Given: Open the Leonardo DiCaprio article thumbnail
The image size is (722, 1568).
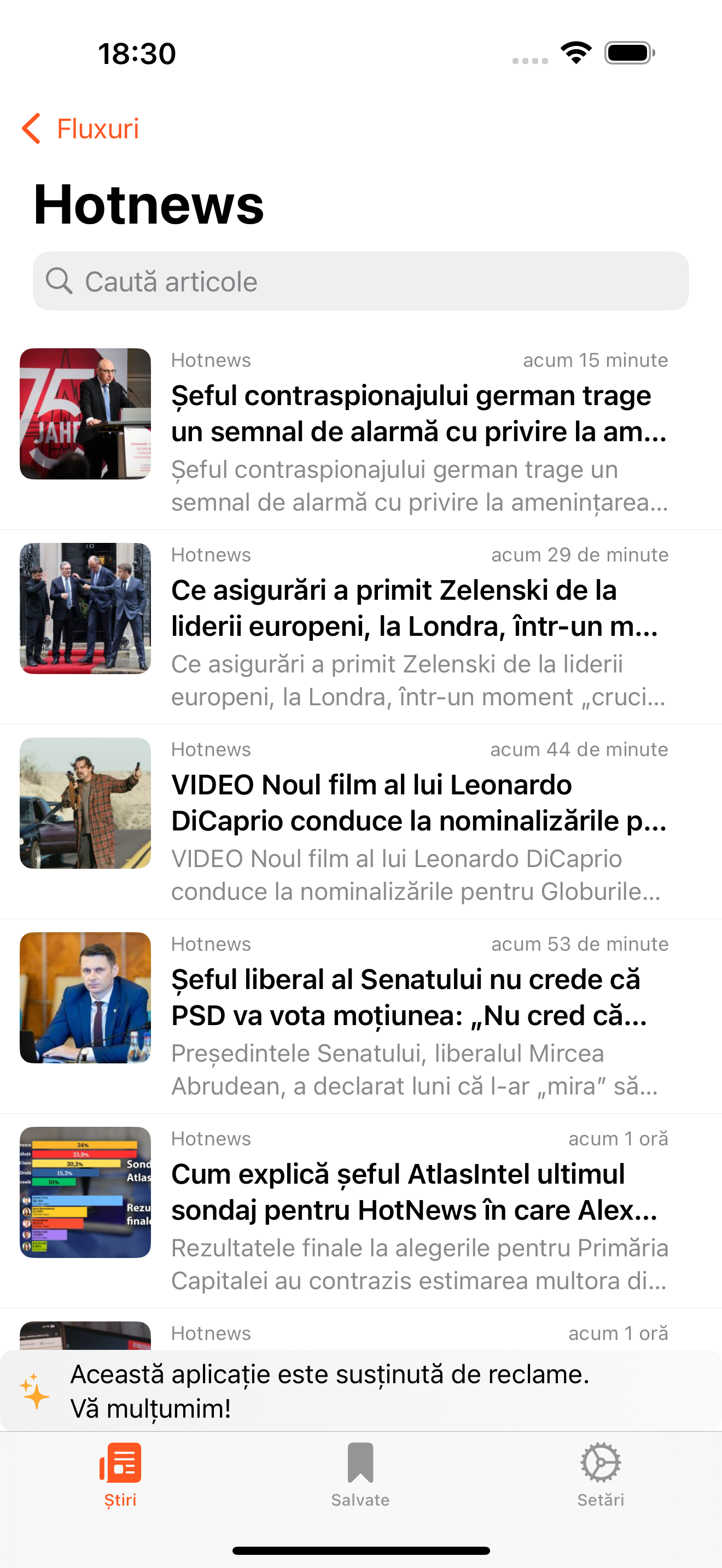Looking at the screenshot, I should click(x=85, y=804).
